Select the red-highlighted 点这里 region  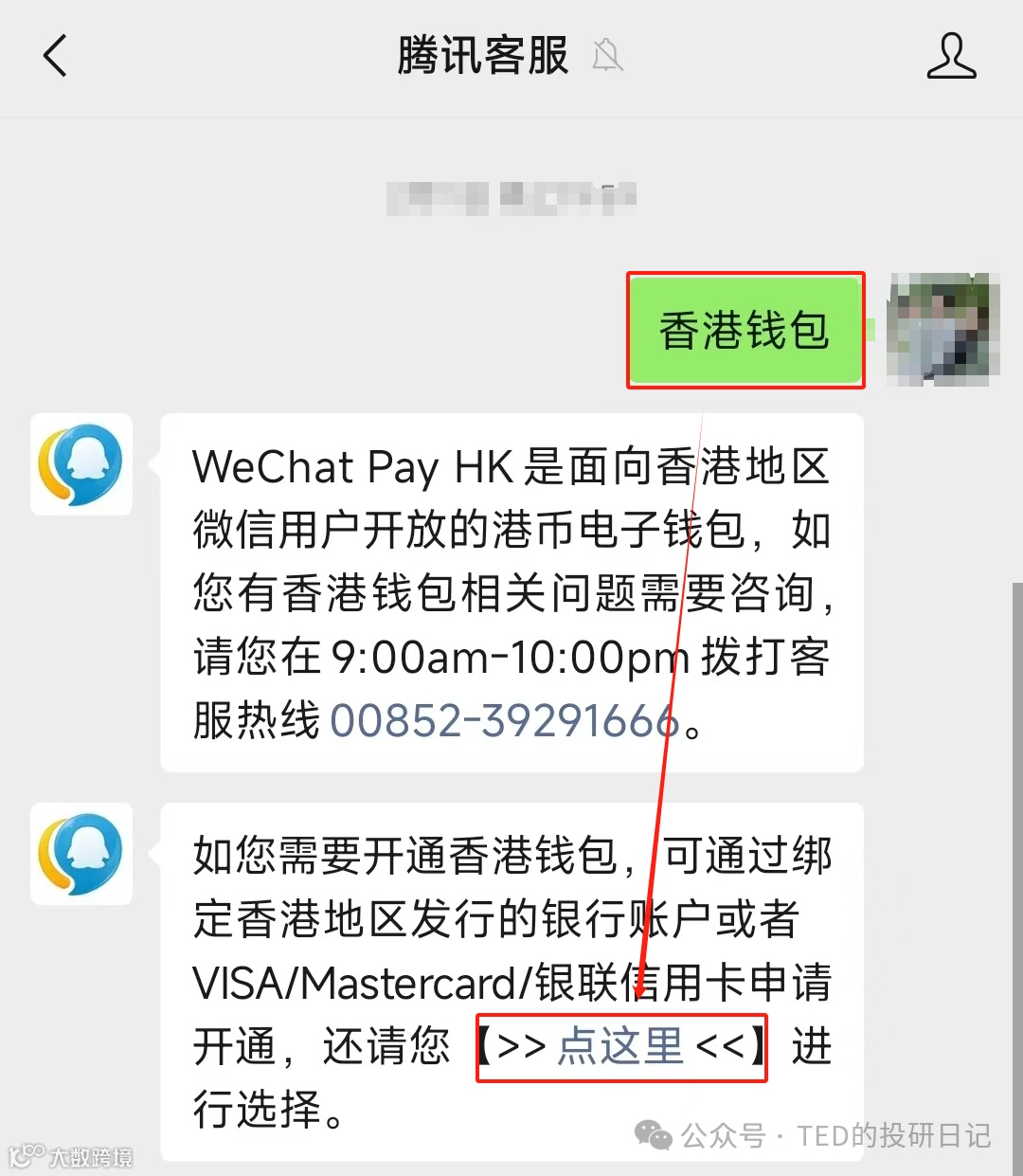coord(620,1047)
